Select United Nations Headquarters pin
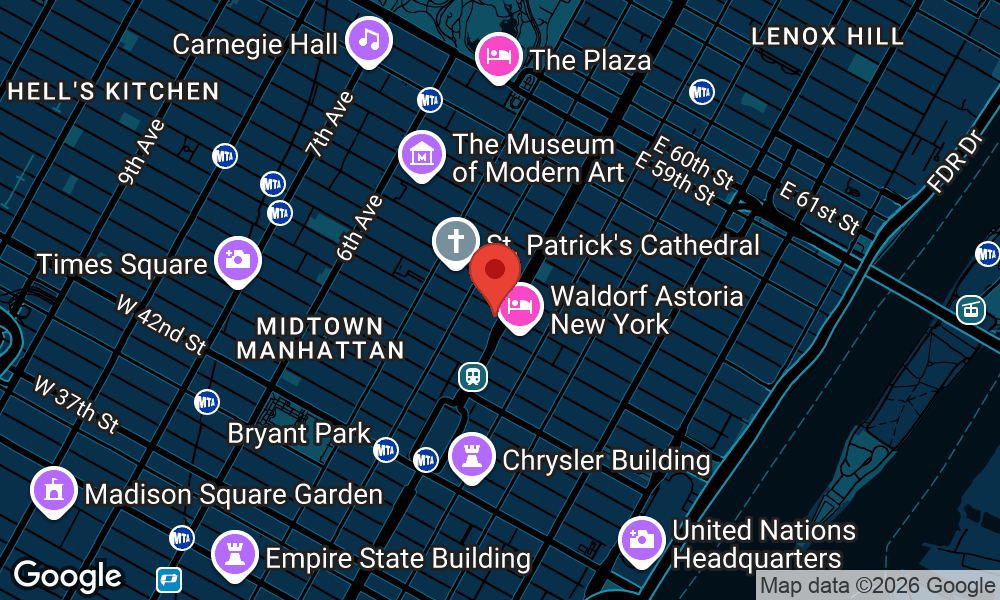 pyautogui.click(x=642, y=542)
